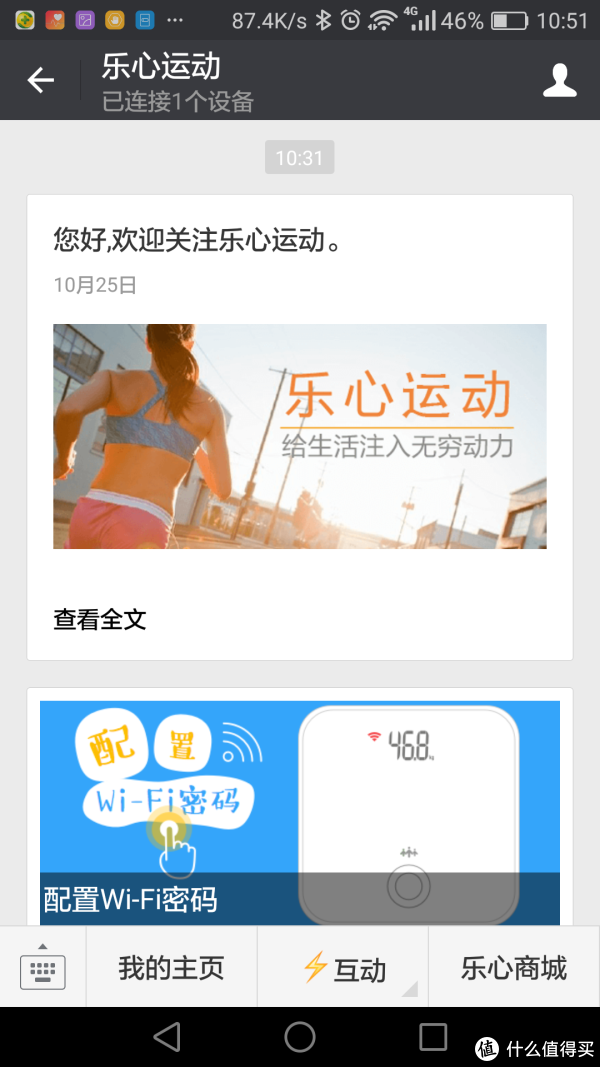Open 乐心商城 store
Screen dimensions: 600x1067
[513, 967]
